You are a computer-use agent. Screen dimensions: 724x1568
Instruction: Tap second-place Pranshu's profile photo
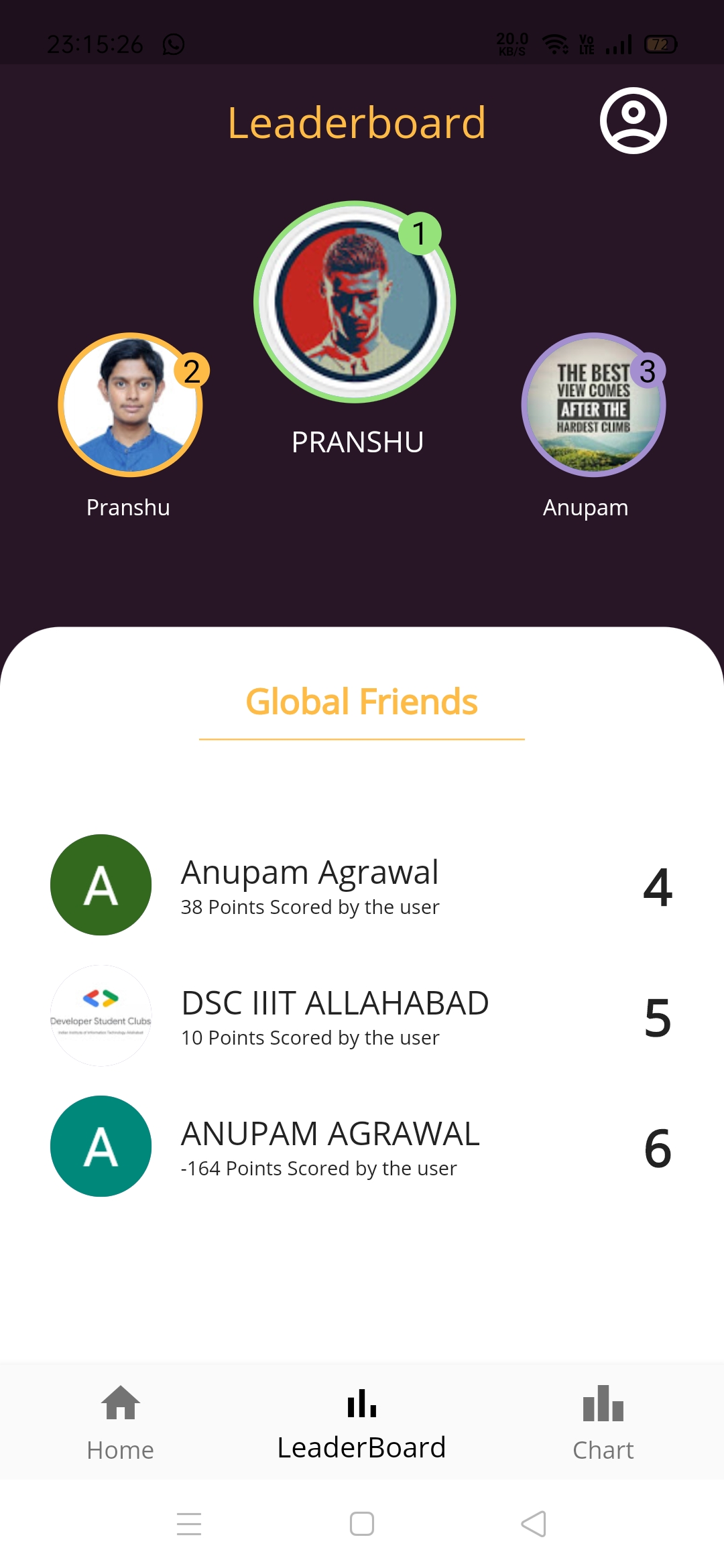coord(131,405)
